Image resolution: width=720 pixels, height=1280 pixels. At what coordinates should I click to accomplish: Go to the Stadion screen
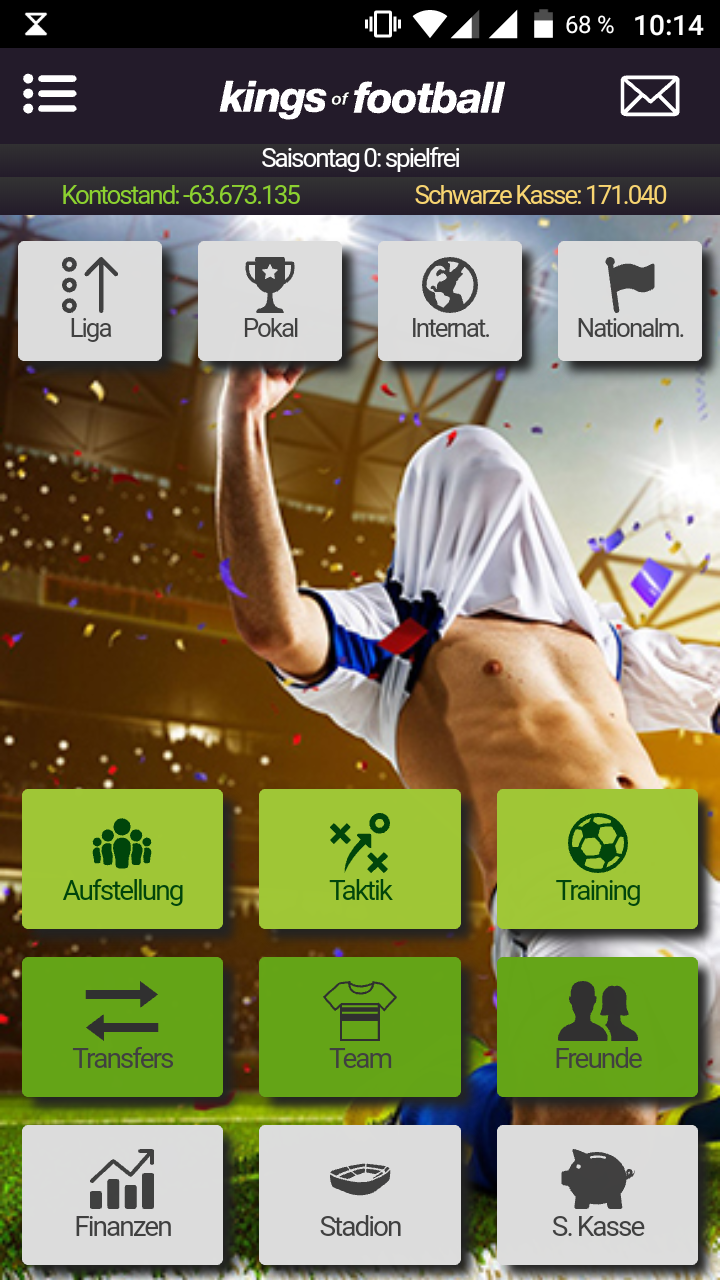(360, 1195)
